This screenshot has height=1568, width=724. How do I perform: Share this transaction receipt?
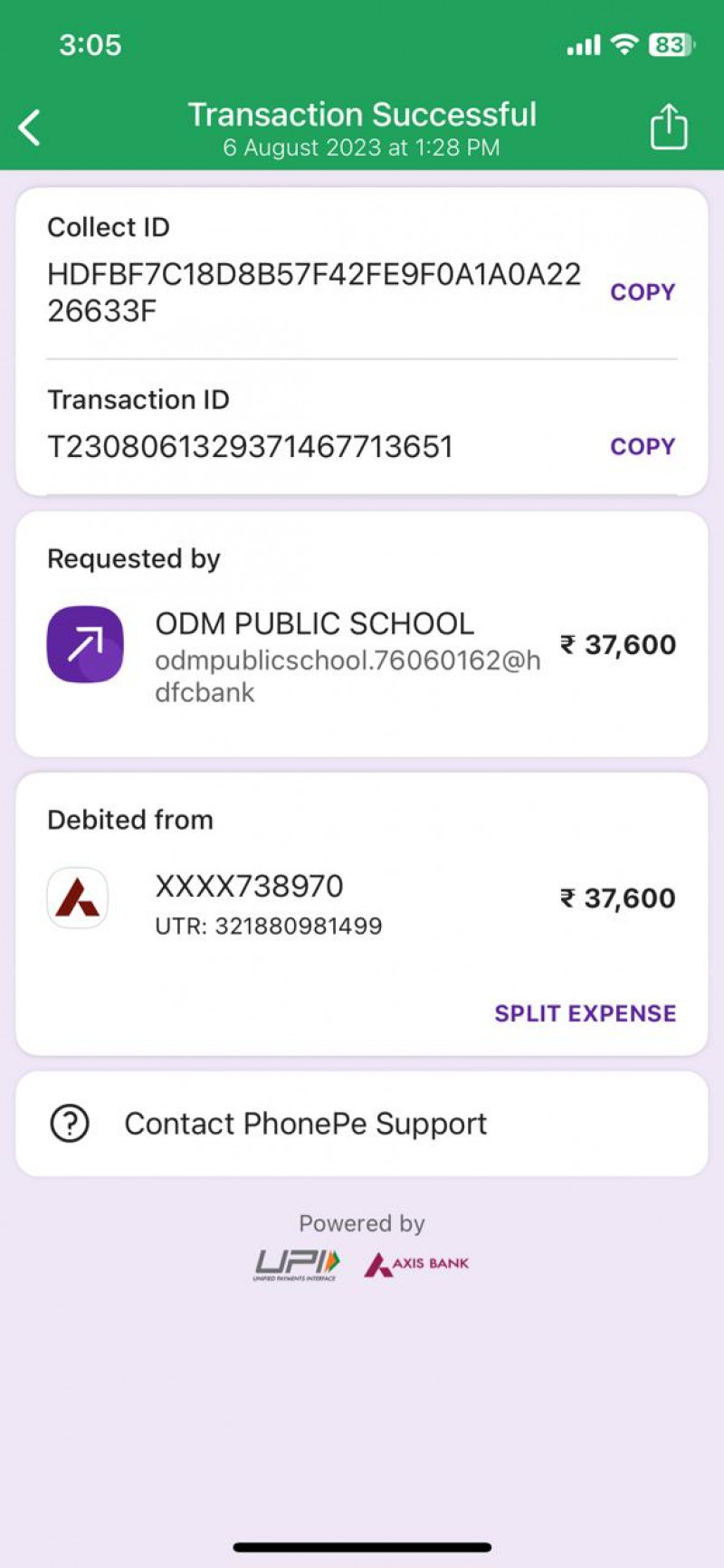point(669,127)
